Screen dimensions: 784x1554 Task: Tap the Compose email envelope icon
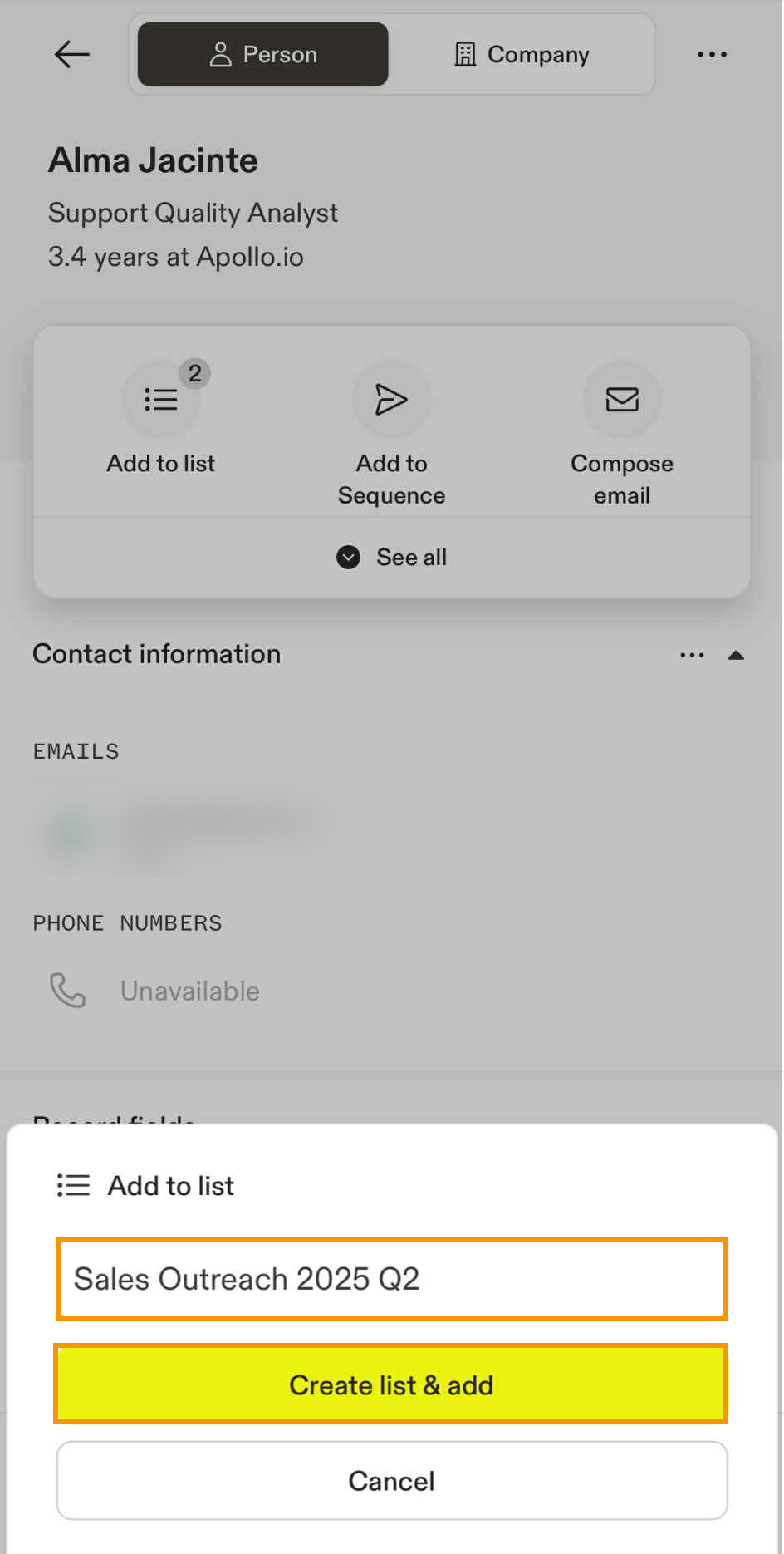point(622,401)
